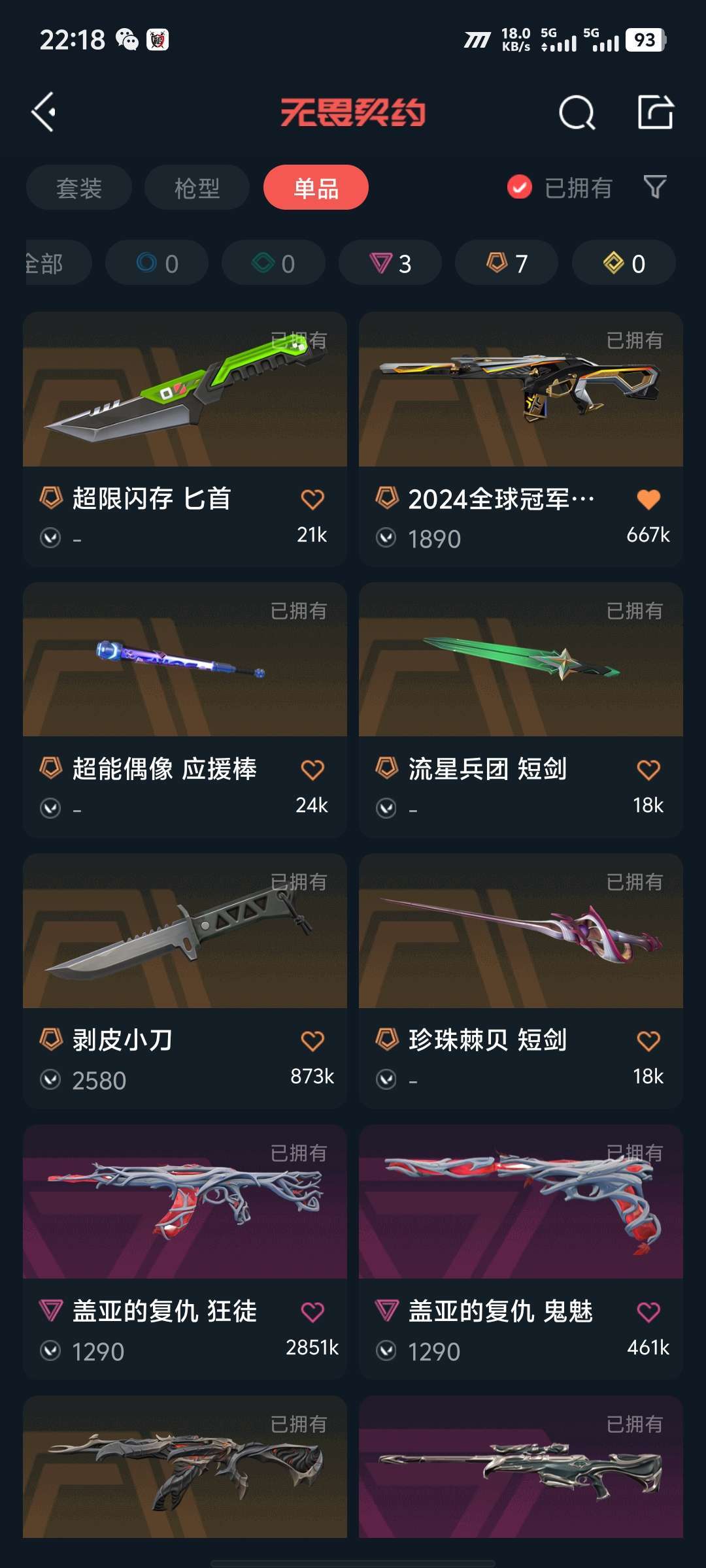706x1568 pixels.
Task: Like the 盖亚的复仇 鬼魅 heart icon
Action: (x=648, y=1312)
